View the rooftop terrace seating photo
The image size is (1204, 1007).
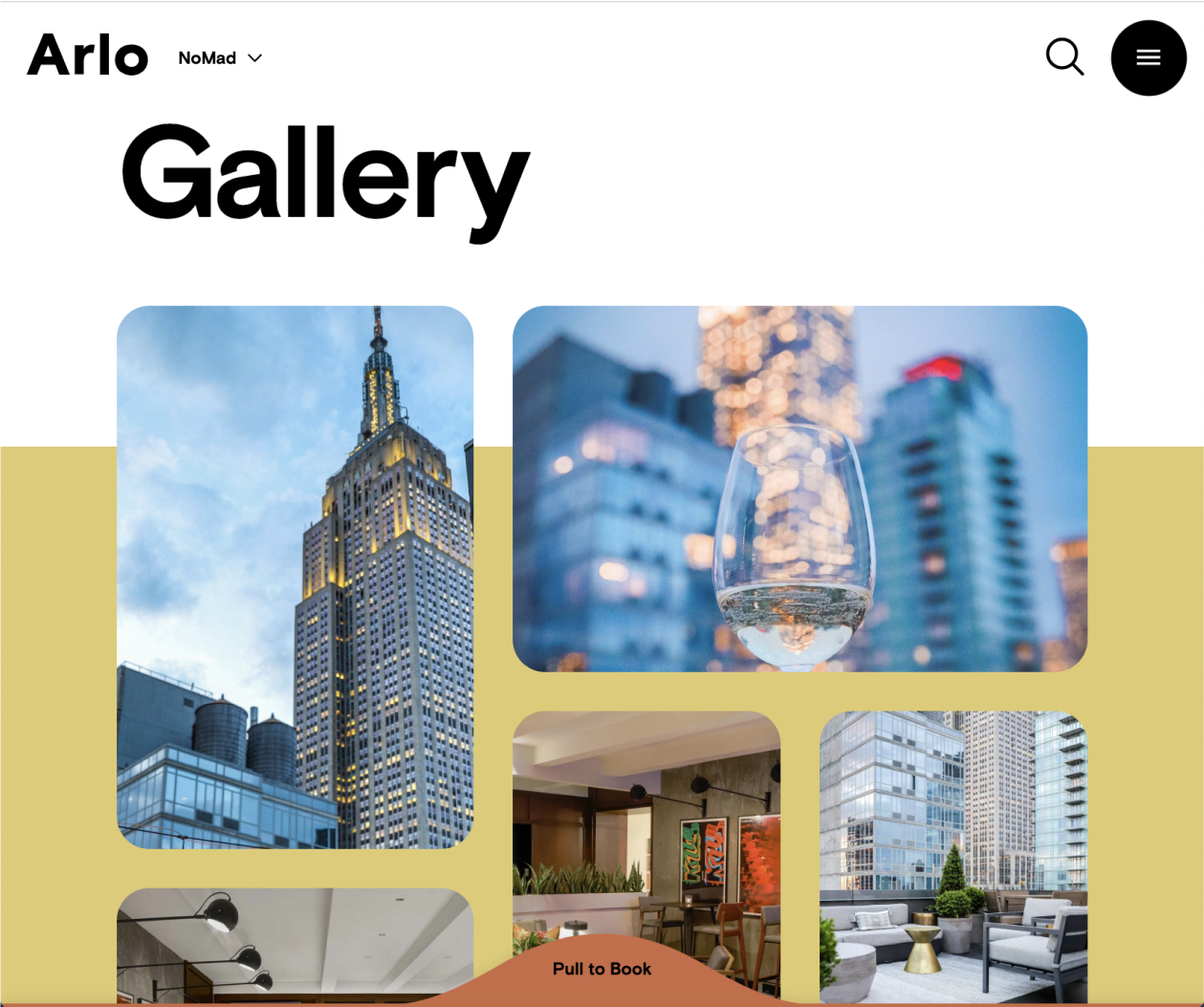[x=952, y=856]
